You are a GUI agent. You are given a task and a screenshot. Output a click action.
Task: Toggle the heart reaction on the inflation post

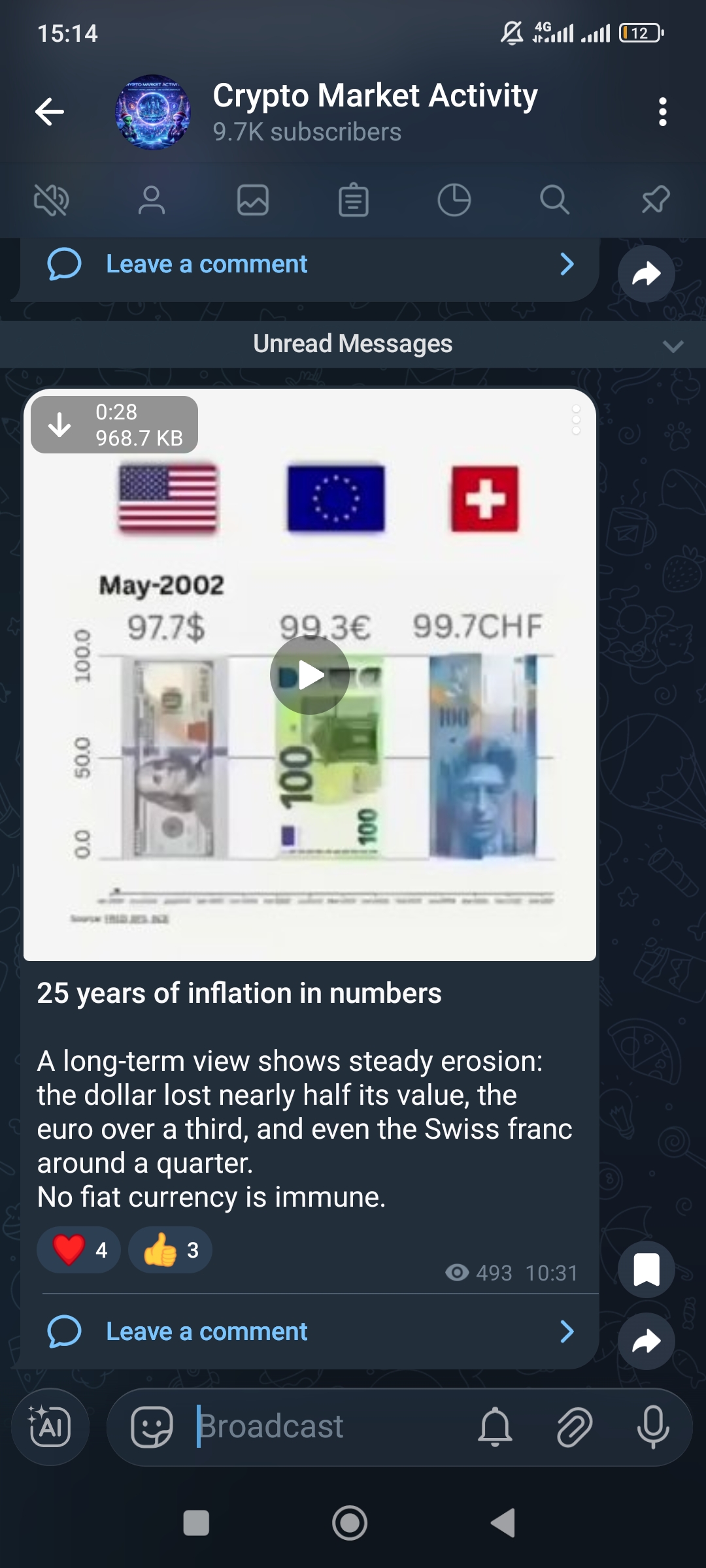[x=78, y=1249]
